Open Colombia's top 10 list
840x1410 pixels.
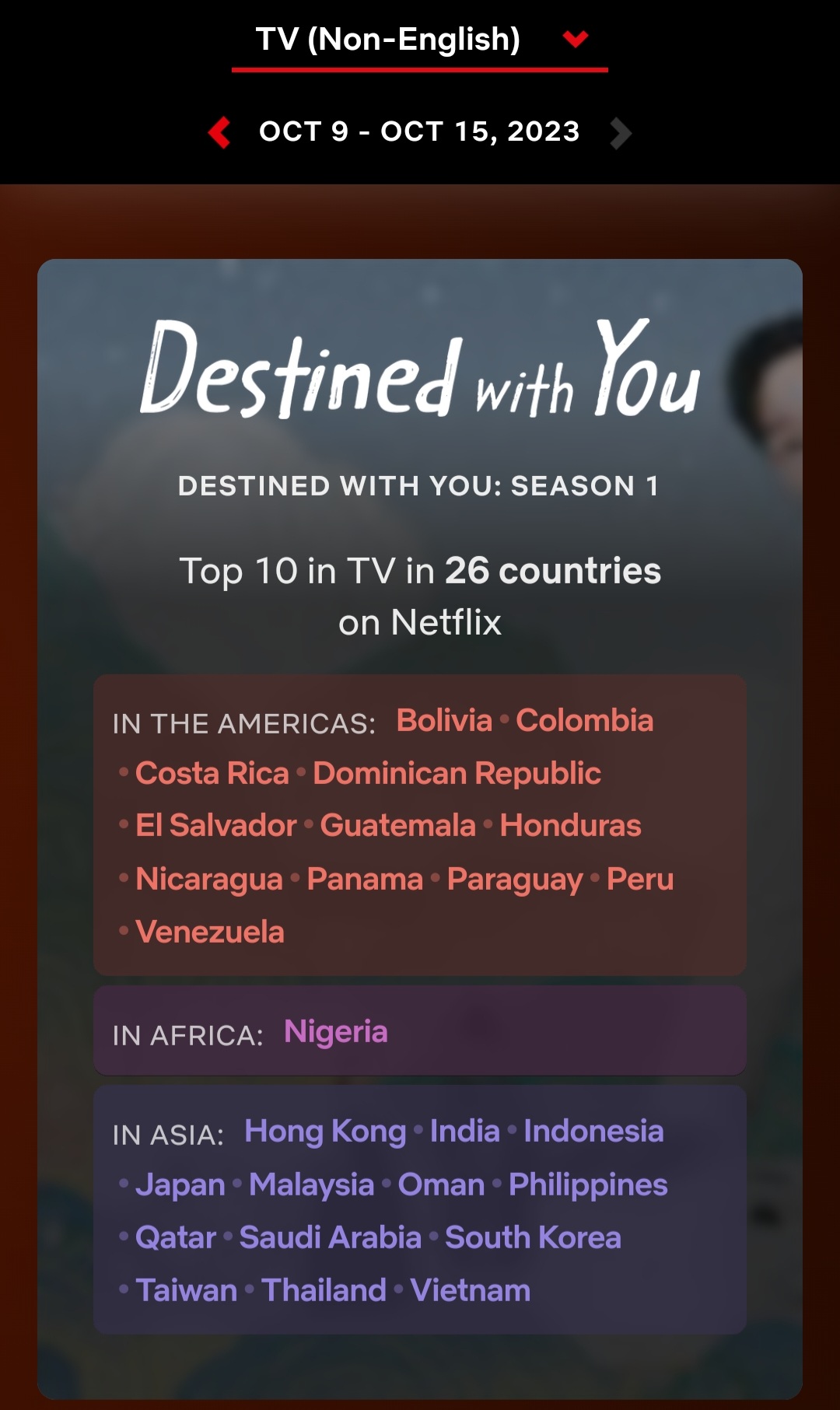pyautogui.click(x=584, y=721)
